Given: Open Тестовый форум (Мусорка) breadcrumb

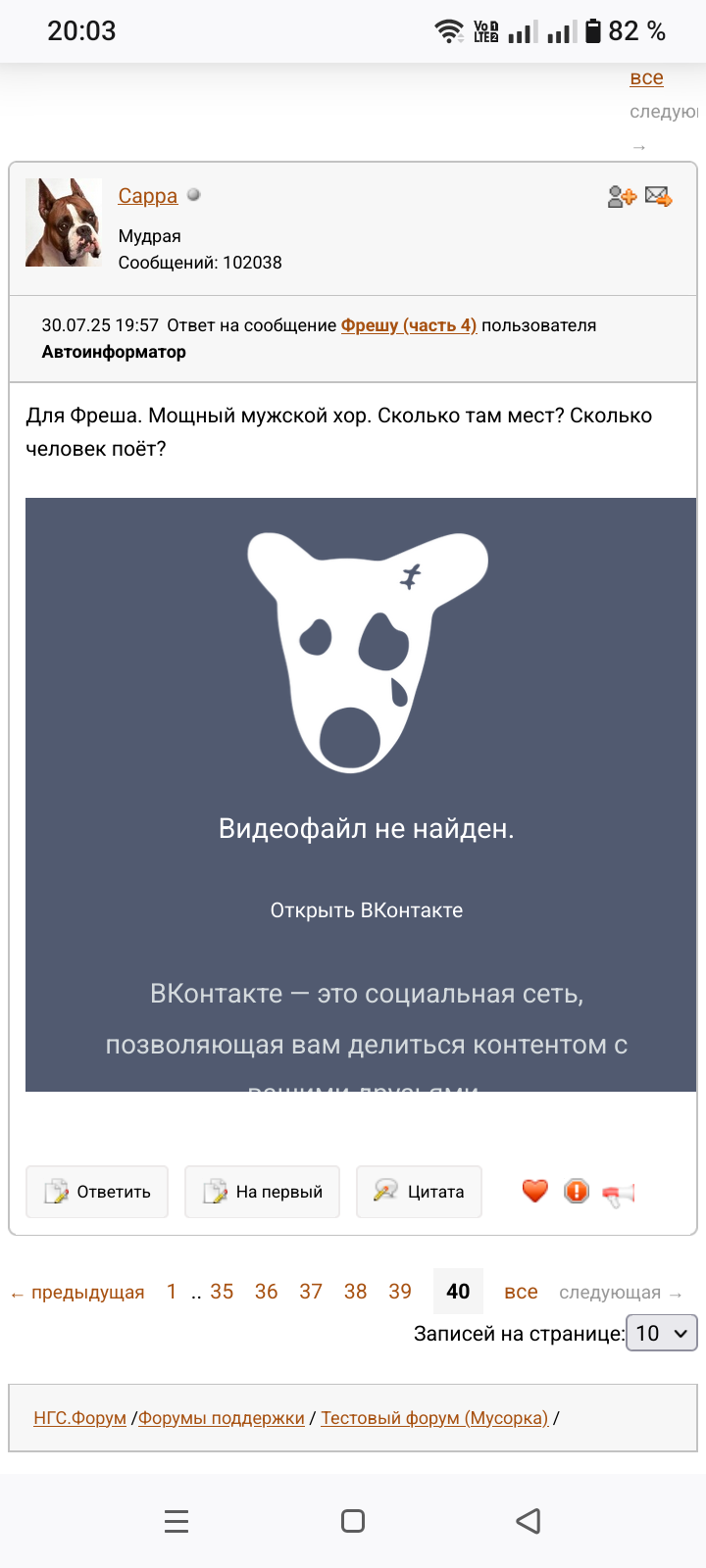Looking at the screenshot, I should coord(434,1418).
